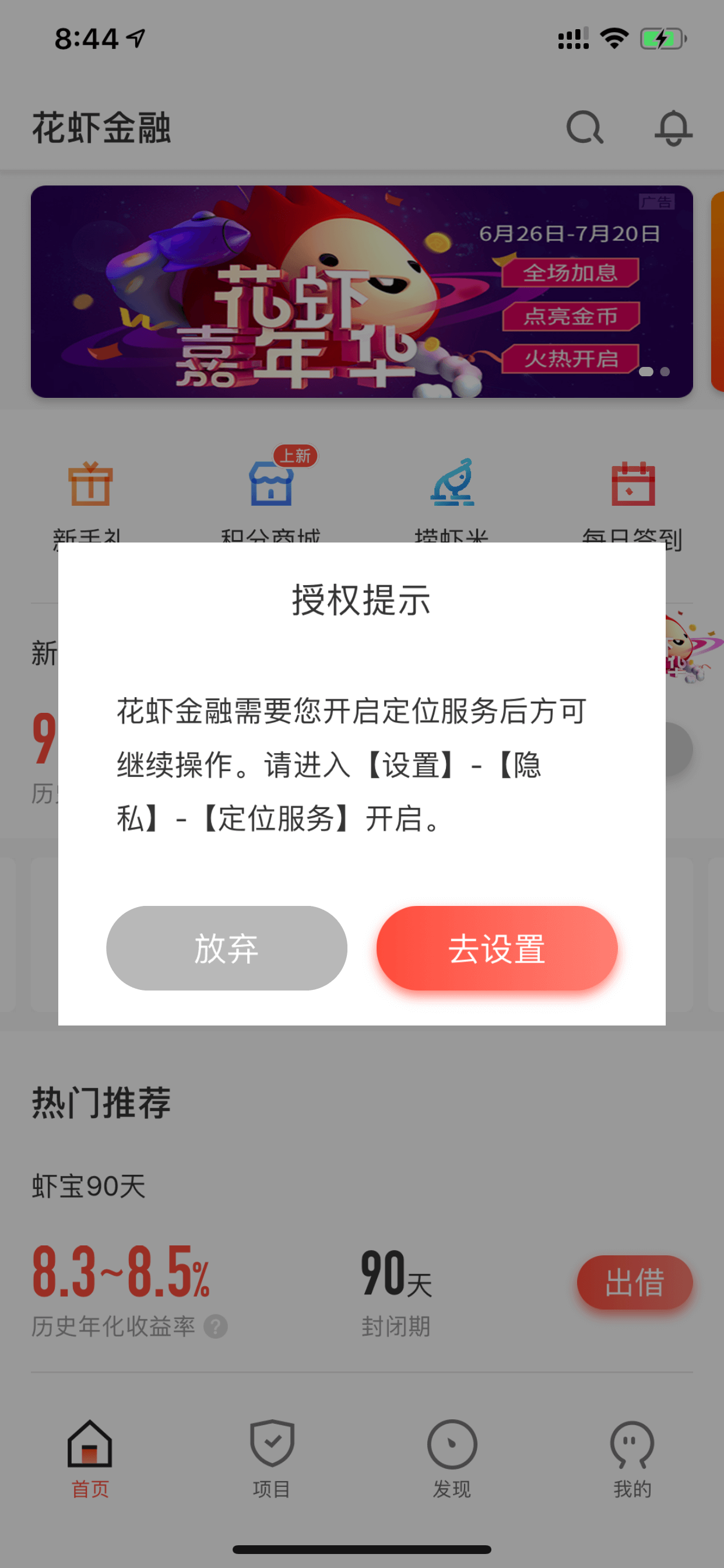Image resolution: width=724 pixels, height=1568 pixels.
Task: Open the 花虾嘉年华 promotional banner
Action: [x=361, y=292]
